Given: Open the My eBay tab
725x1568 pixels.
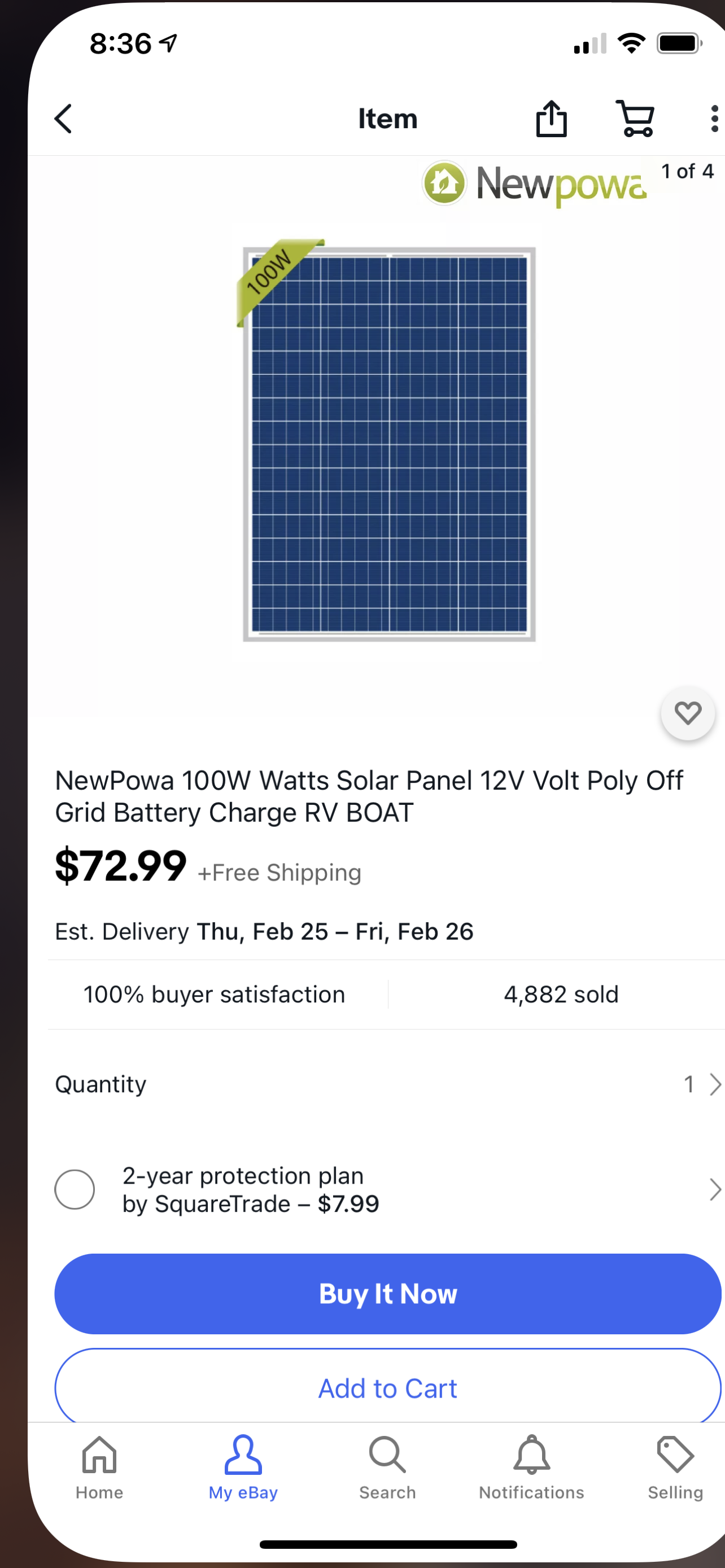Looking at the screenshot, I should [243, 1468].
